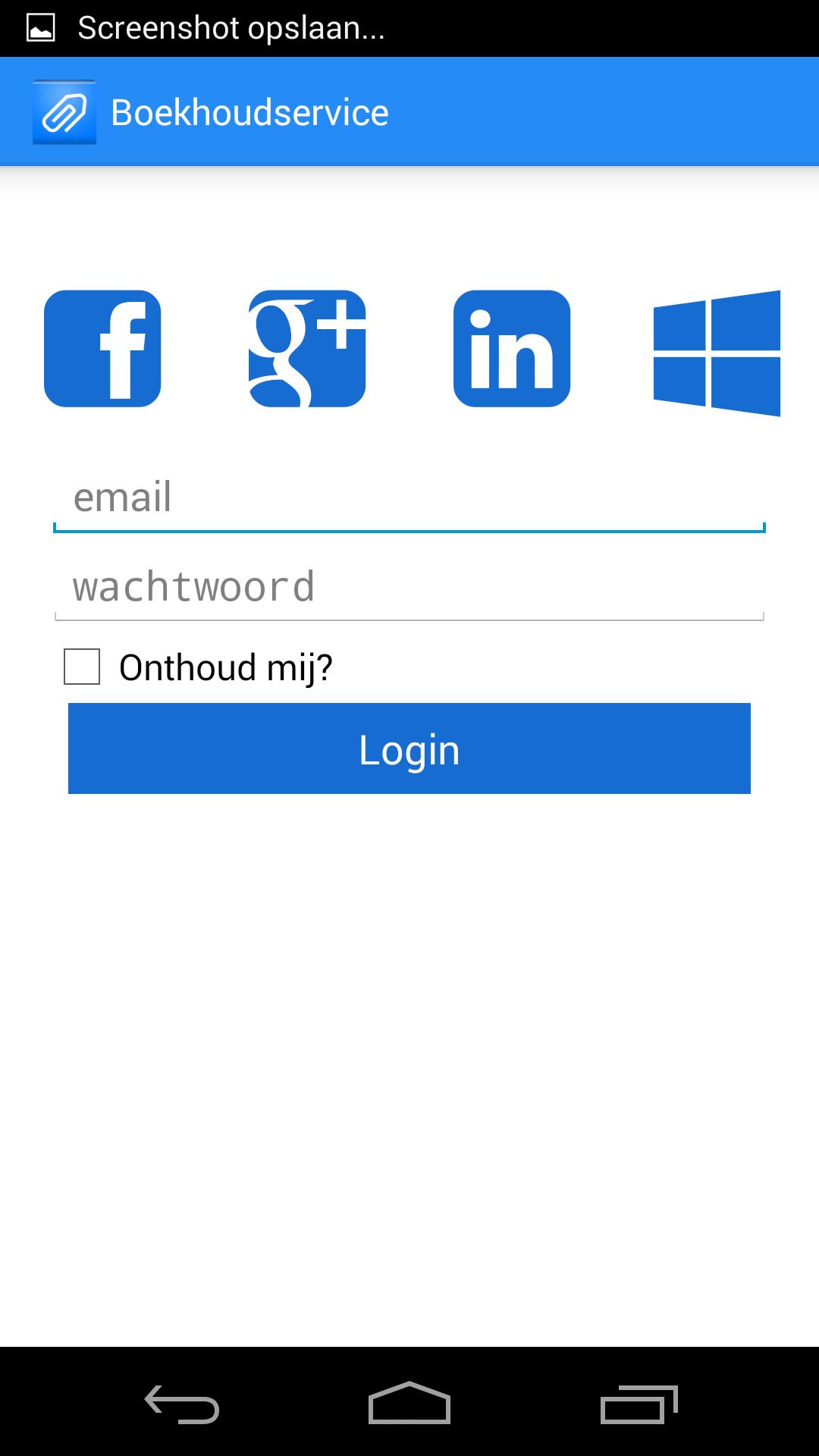Screen dimensions: 819x1456
Task: Sign in with Facebook
Action: (x=103, y=350)
